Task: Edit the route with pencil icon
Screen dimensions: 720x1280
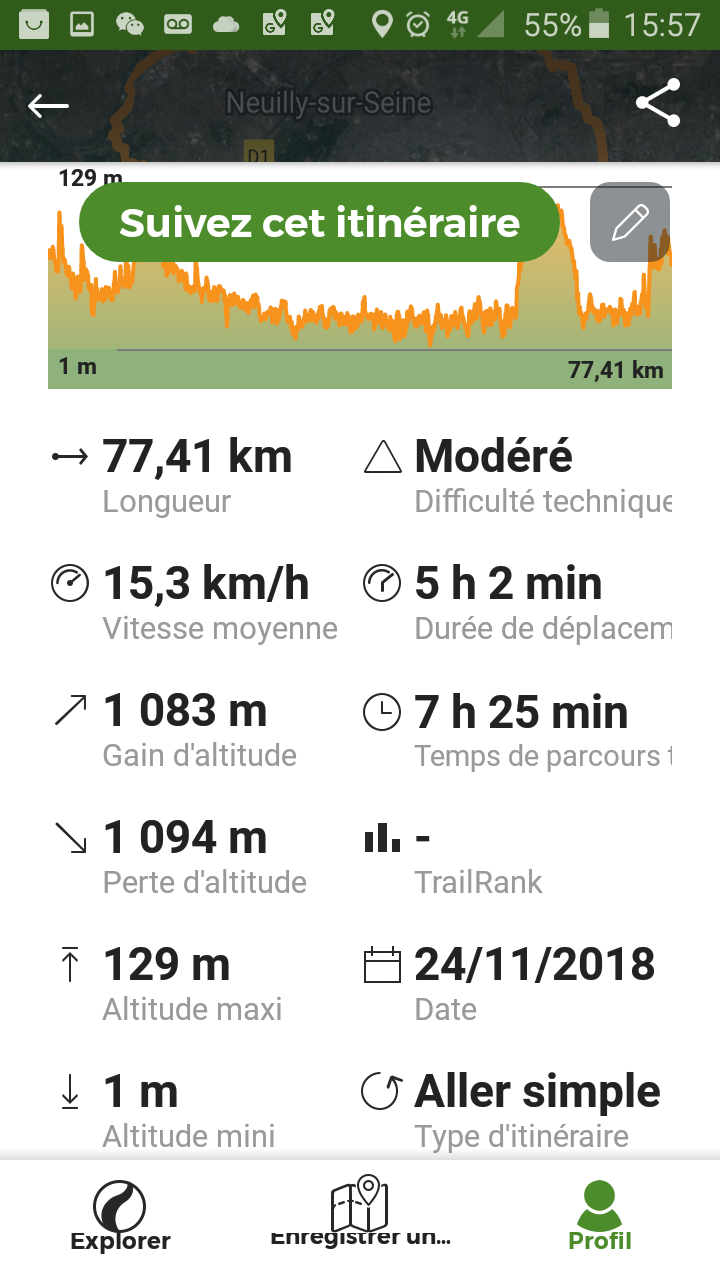Action: coord(630,222)
